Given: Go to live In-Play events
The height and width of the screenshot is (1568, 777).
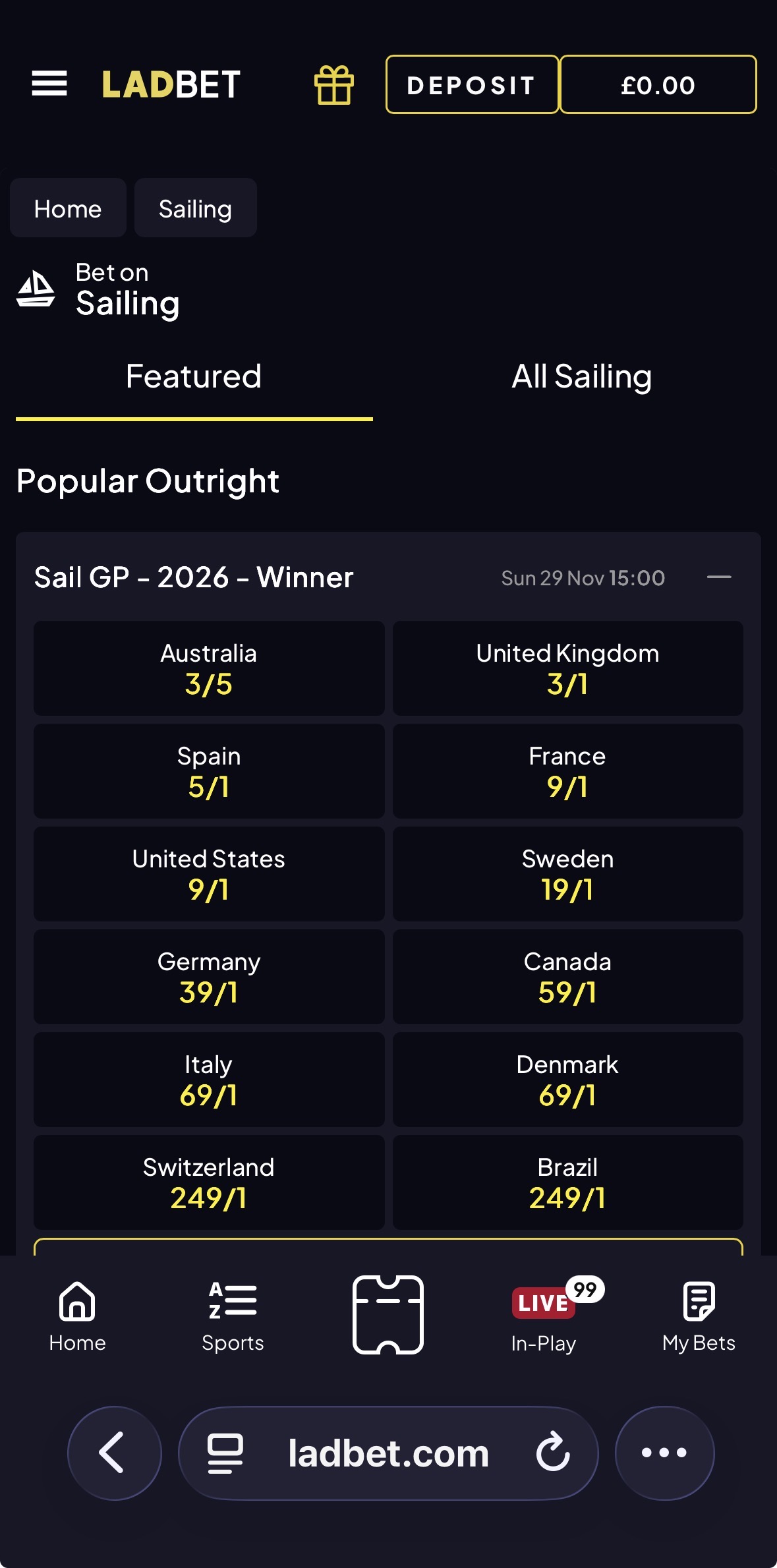Looking at the screenshot, I should [x=544, y=1316].
